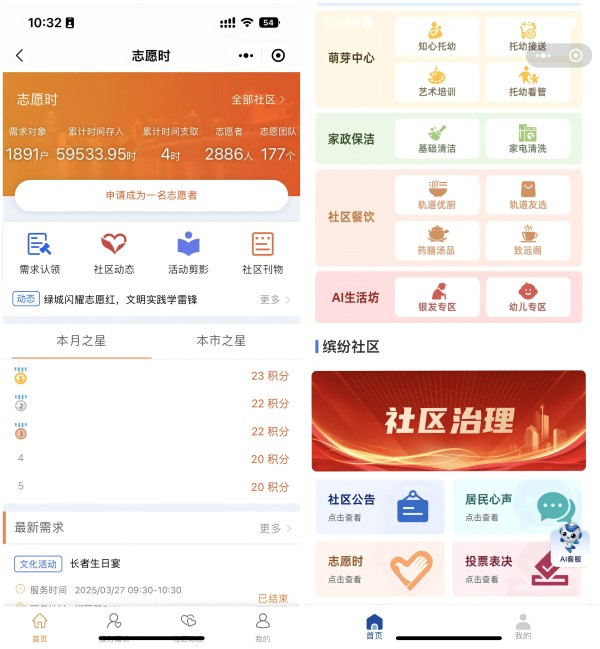This screenshot has width=600, height=649.
Task: View more under 最新需求
Action: pyautogui.click(x=275, y=528)
